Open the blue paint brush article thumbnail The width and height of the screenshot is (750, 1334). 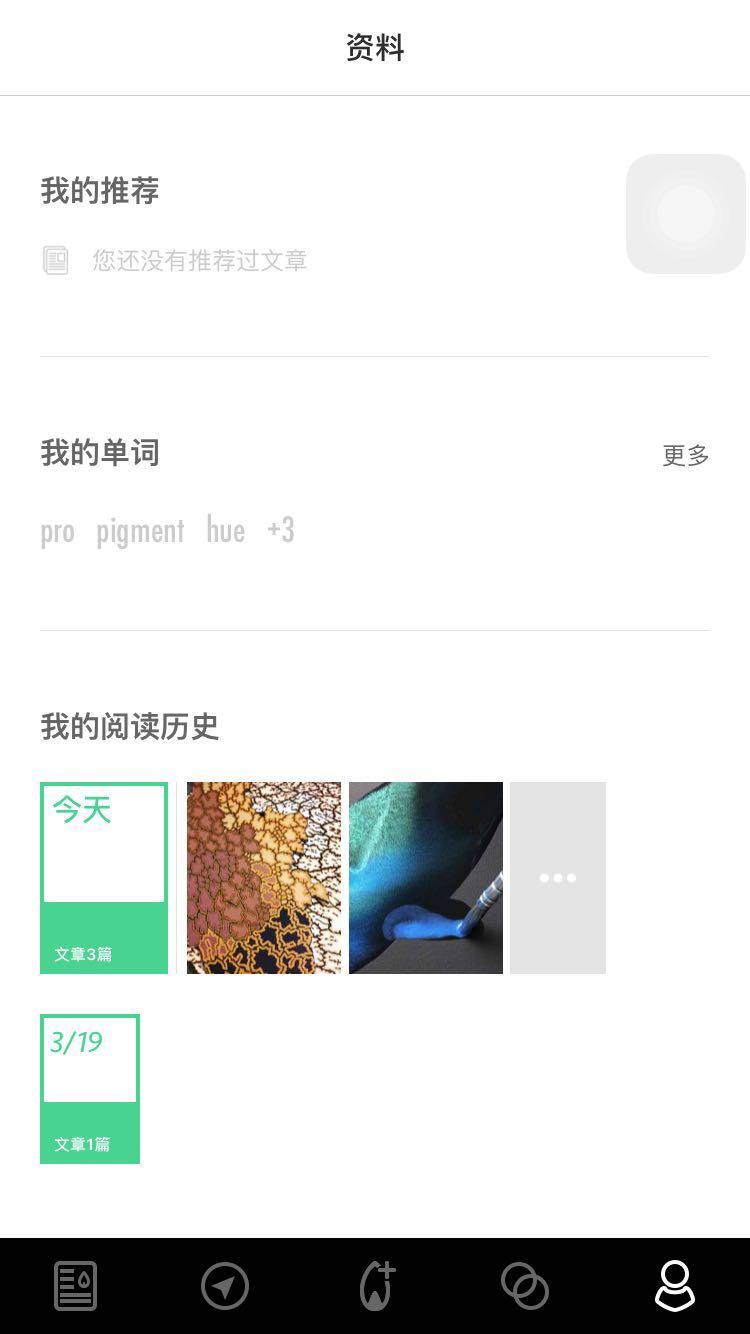pos(425,877)
